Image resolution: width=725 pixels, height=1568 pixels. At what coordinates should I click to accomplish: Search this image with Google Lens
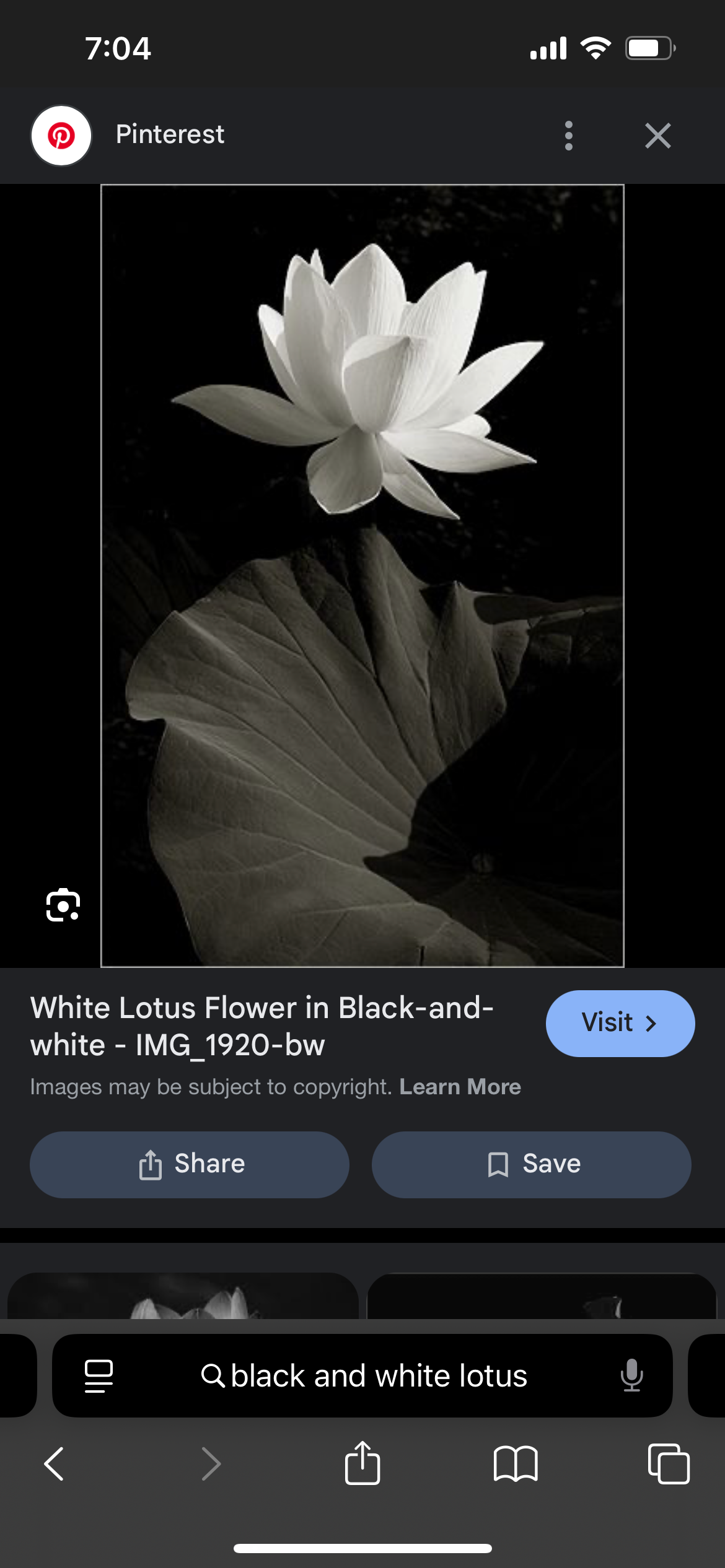(63, 905)
